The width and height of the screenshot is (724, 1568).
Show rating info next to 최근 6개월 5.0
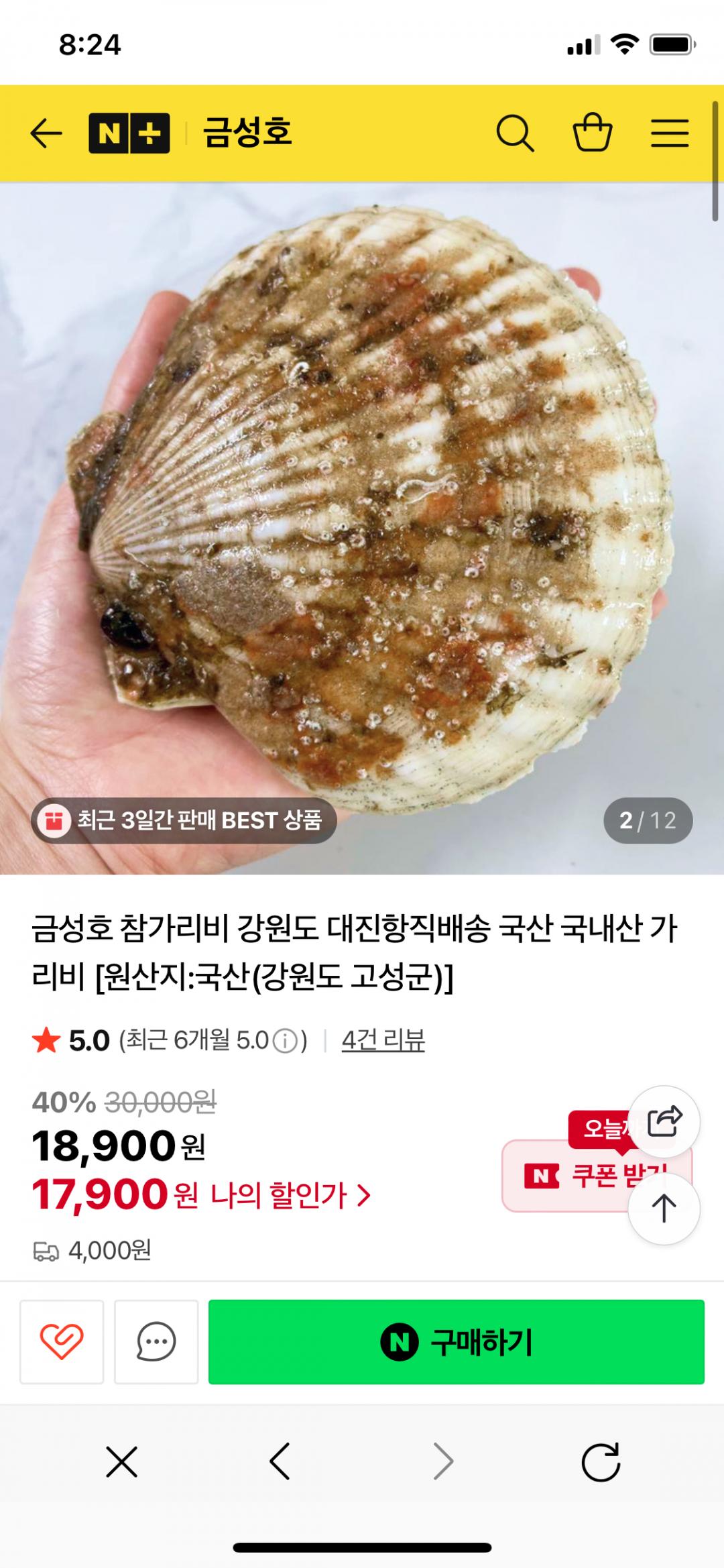[x=286, y=1042]
